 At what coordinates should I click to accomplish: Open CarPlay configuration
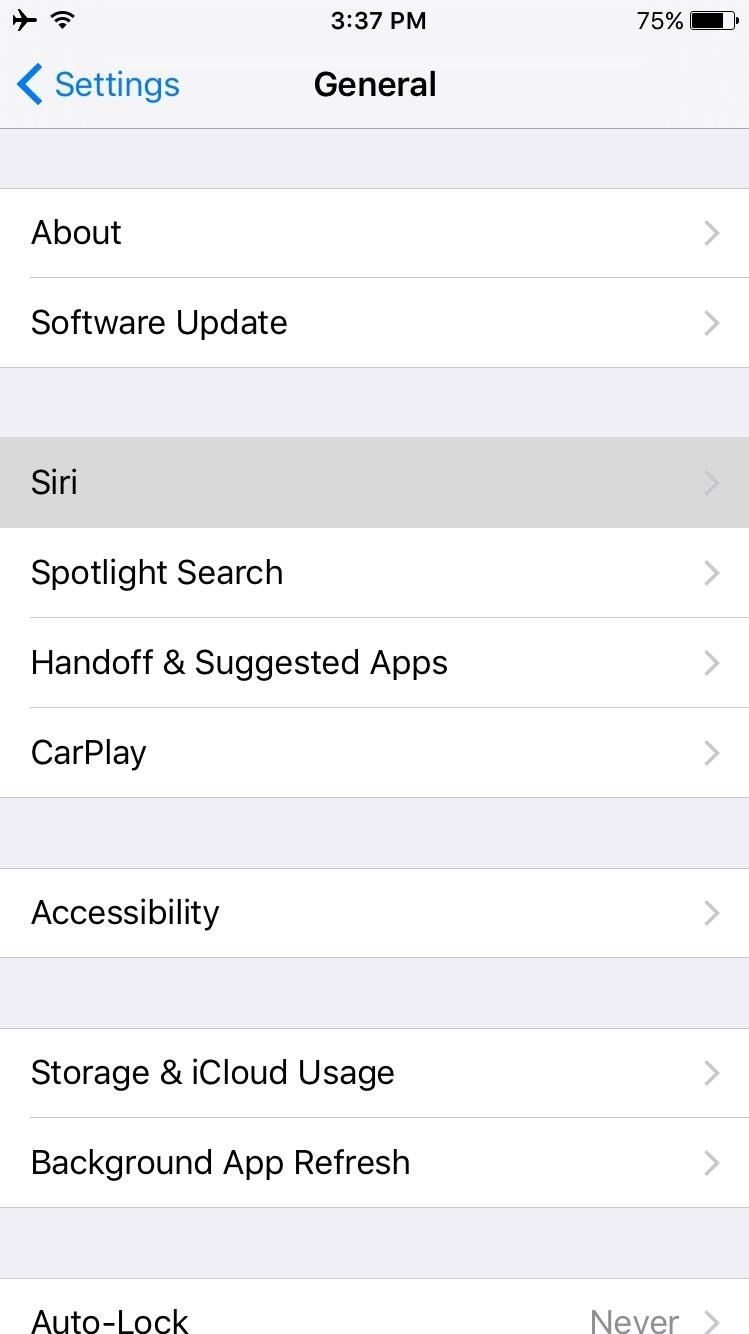(x=375, y=752)
